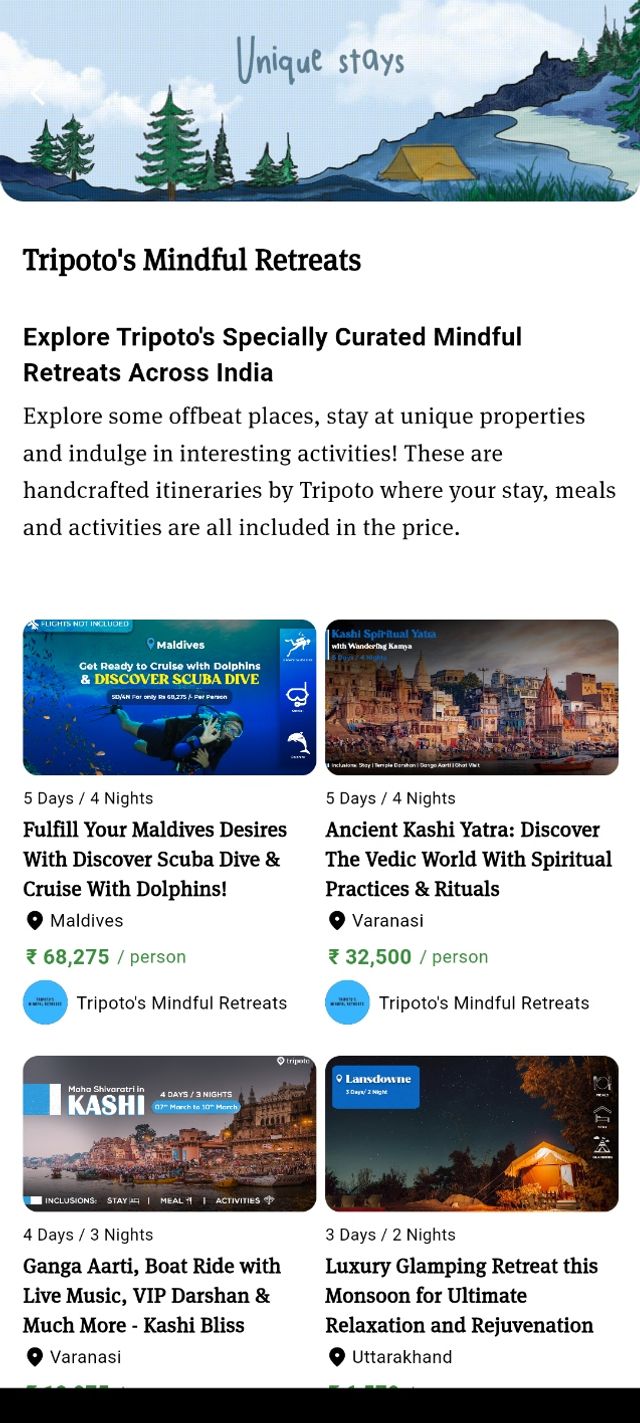Open the Lansdowne luxury glamping retreat image

[471, 1133]
